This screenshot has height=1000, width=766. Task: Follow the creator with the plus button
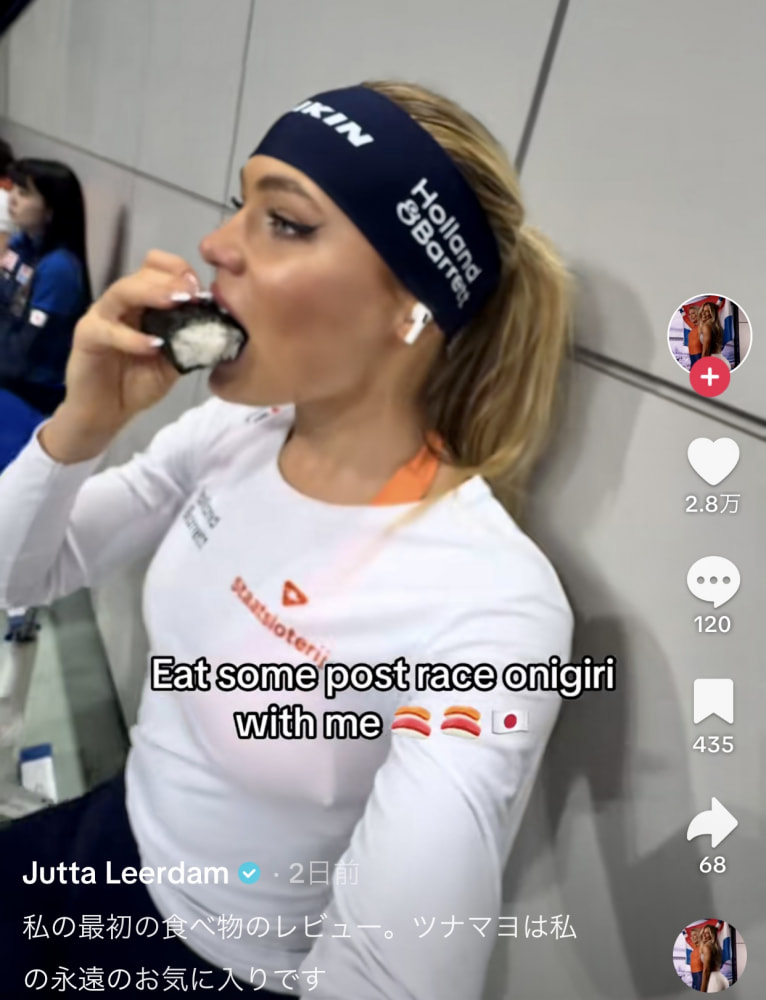tap(709, 378)
